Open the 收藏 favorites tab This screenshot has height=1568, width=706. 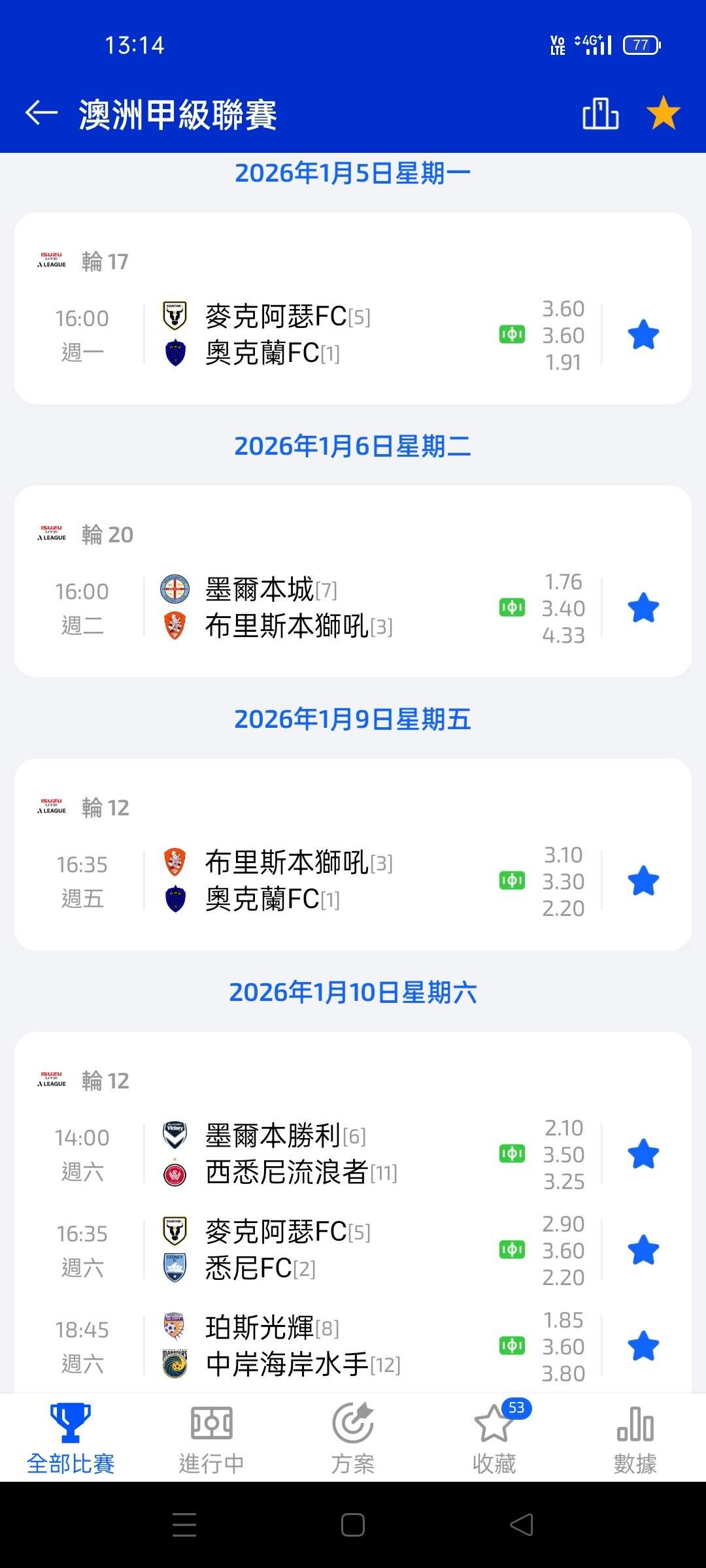coord(494,1439)
